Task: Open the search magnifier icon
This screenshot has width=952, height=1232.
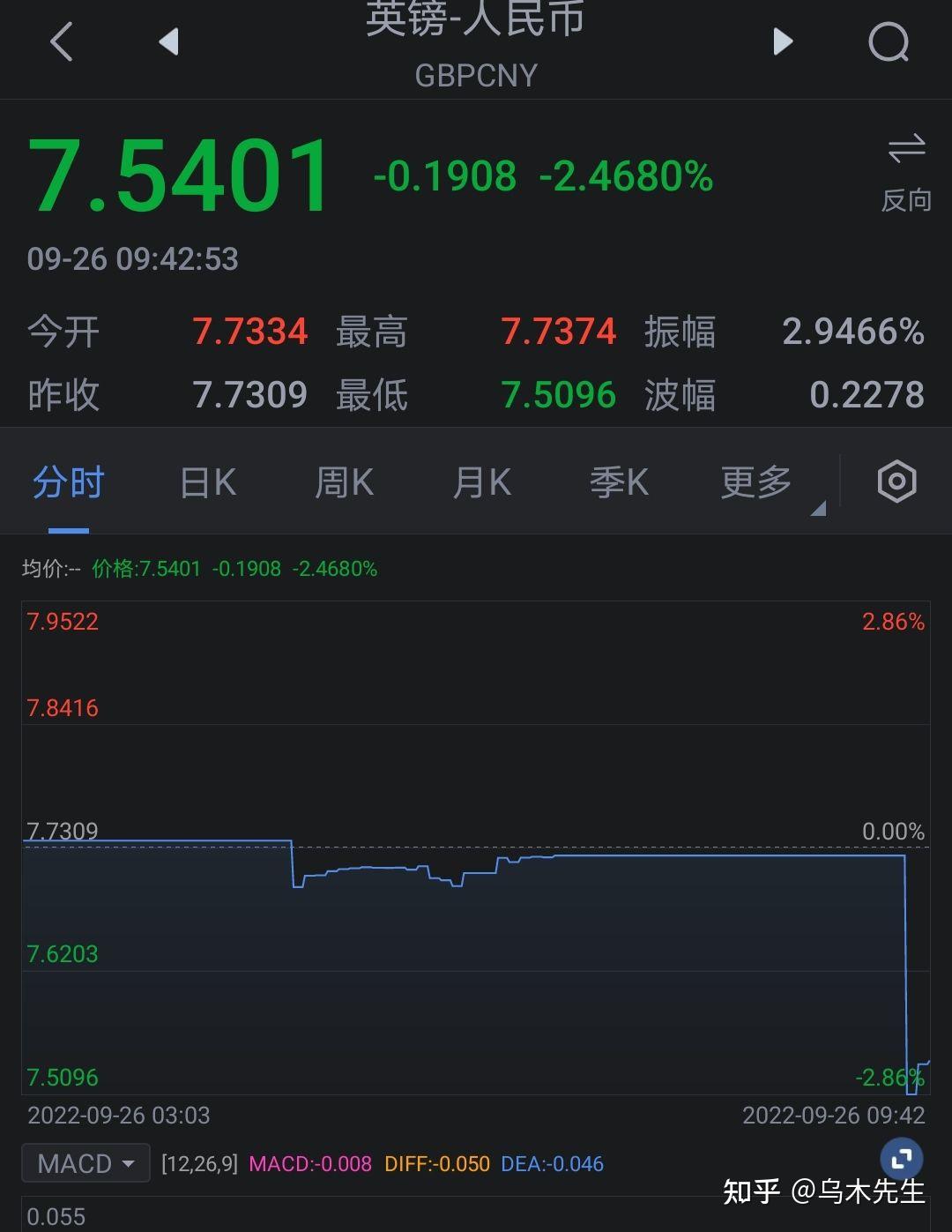Action: pyautogui.click(x=888, y=41)
